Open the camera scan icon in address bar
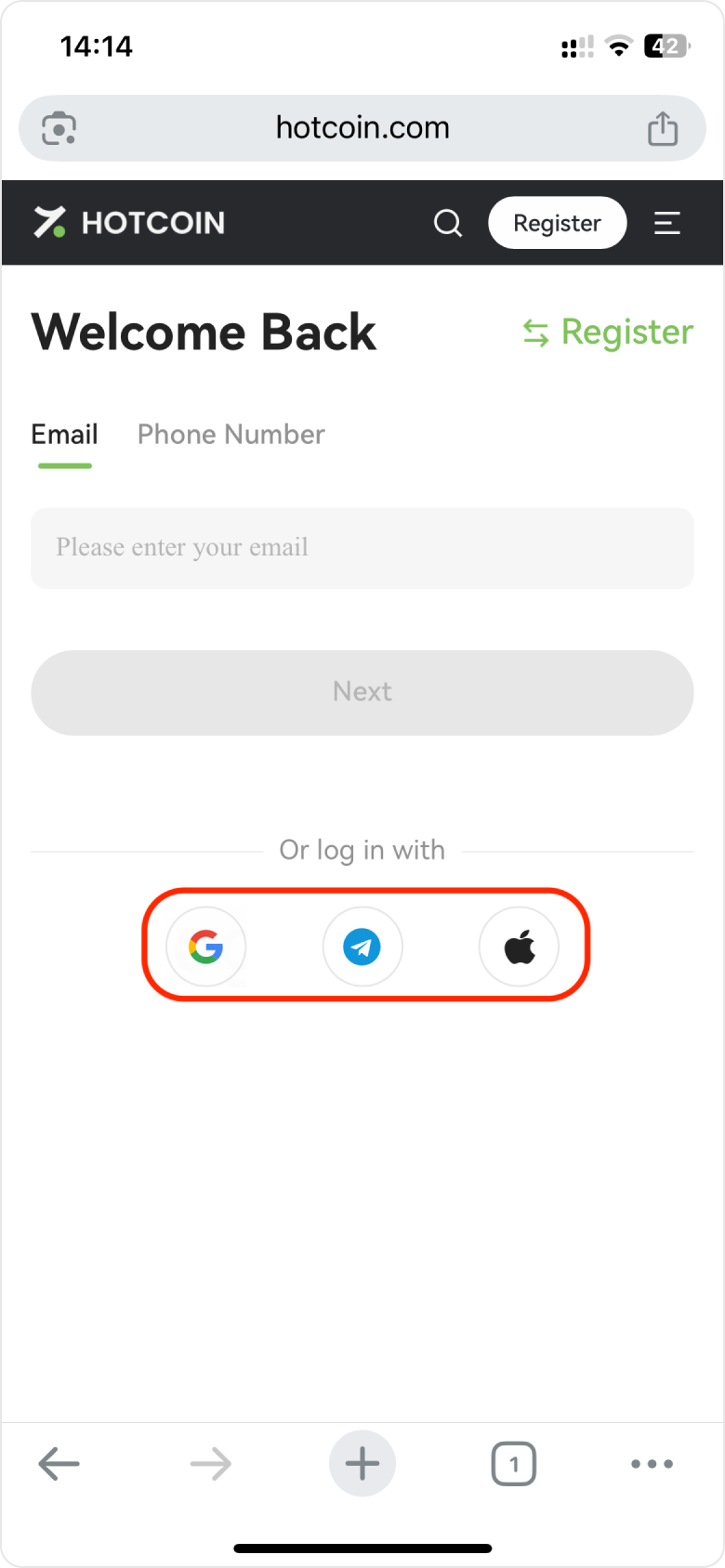The width and height of the screenshot is (725, 1568). [59, 128]
